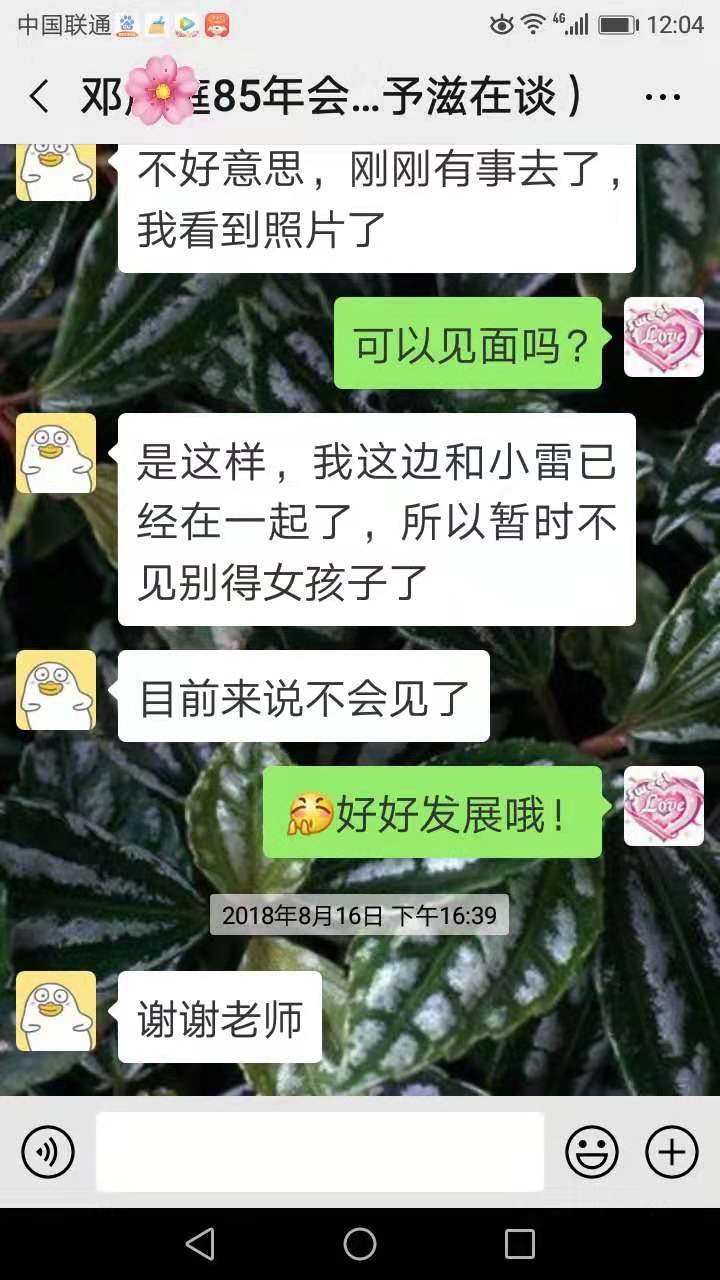
Task: Open the plus attachments menu
Action: (671, 1152)
